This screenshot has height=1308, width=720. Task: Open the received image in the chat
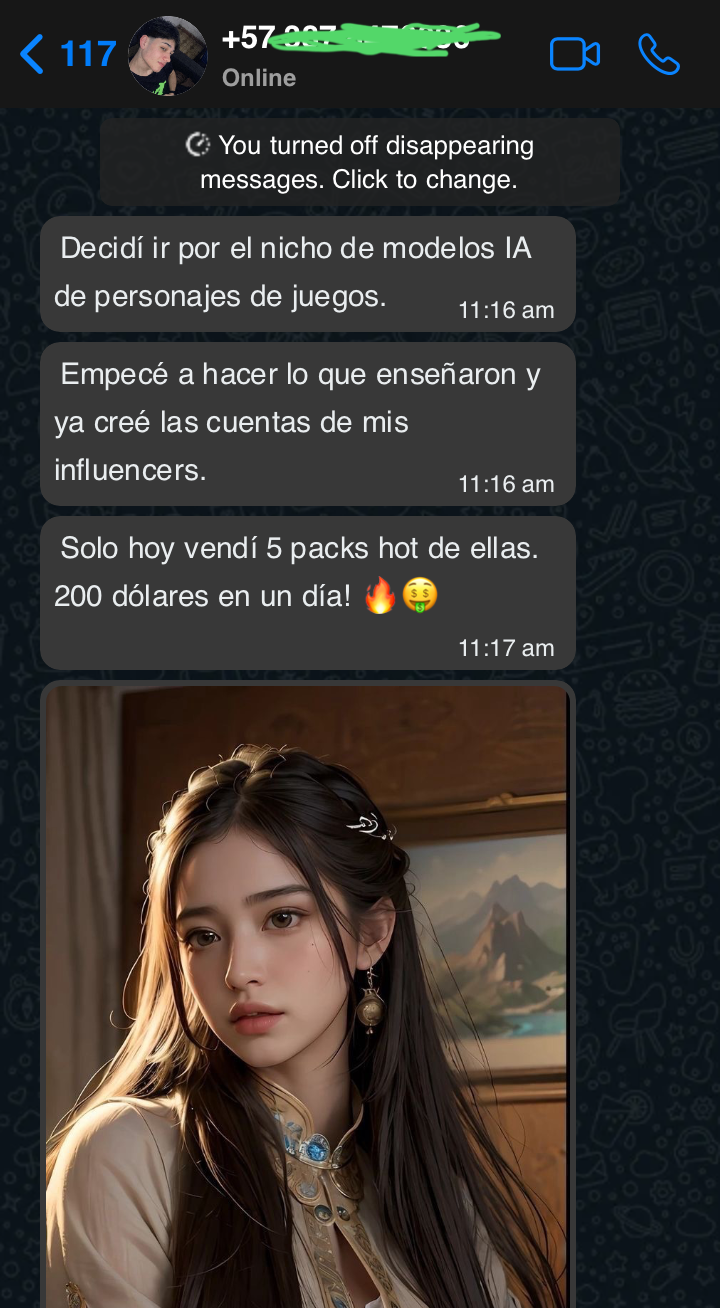click(306, 990)
